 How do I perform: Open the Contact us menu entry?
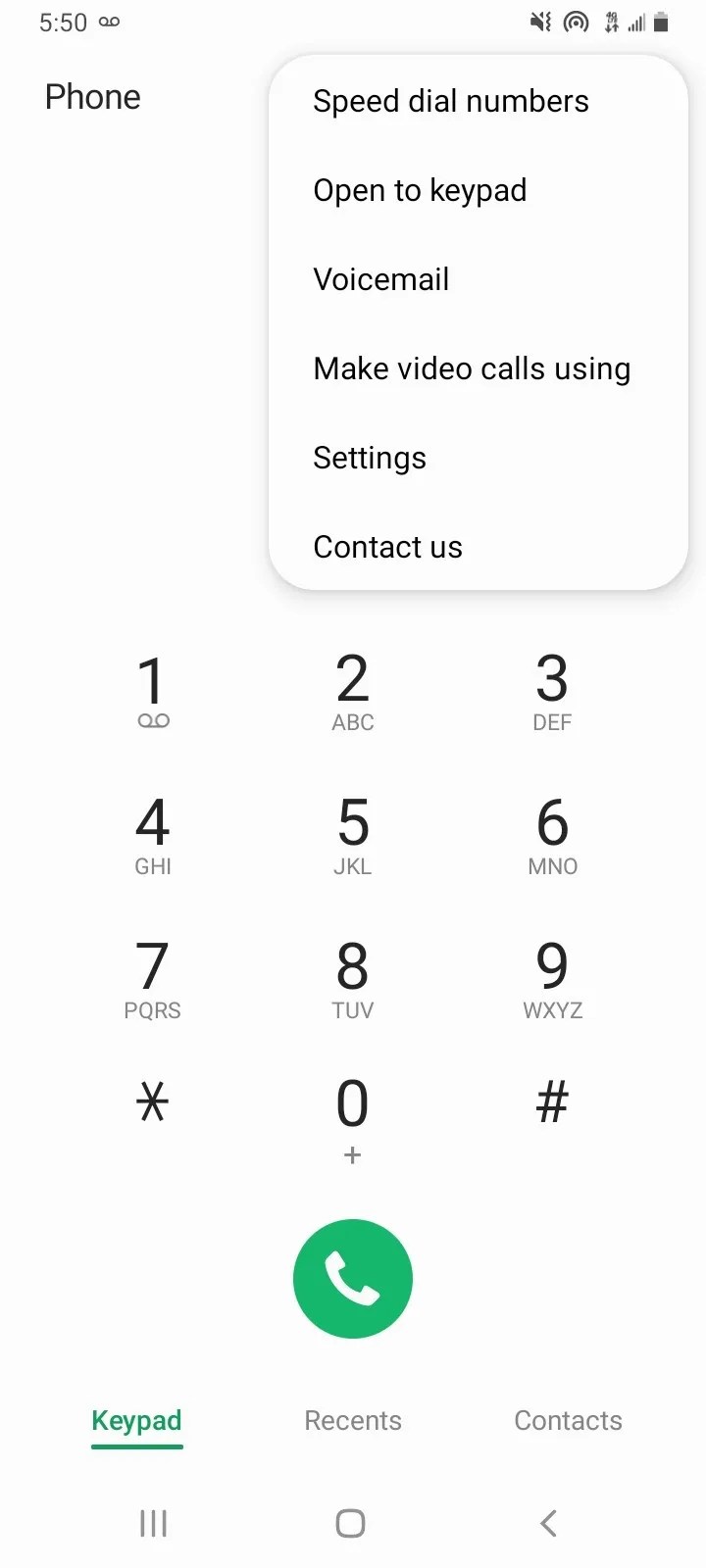[x=387, y=547]
